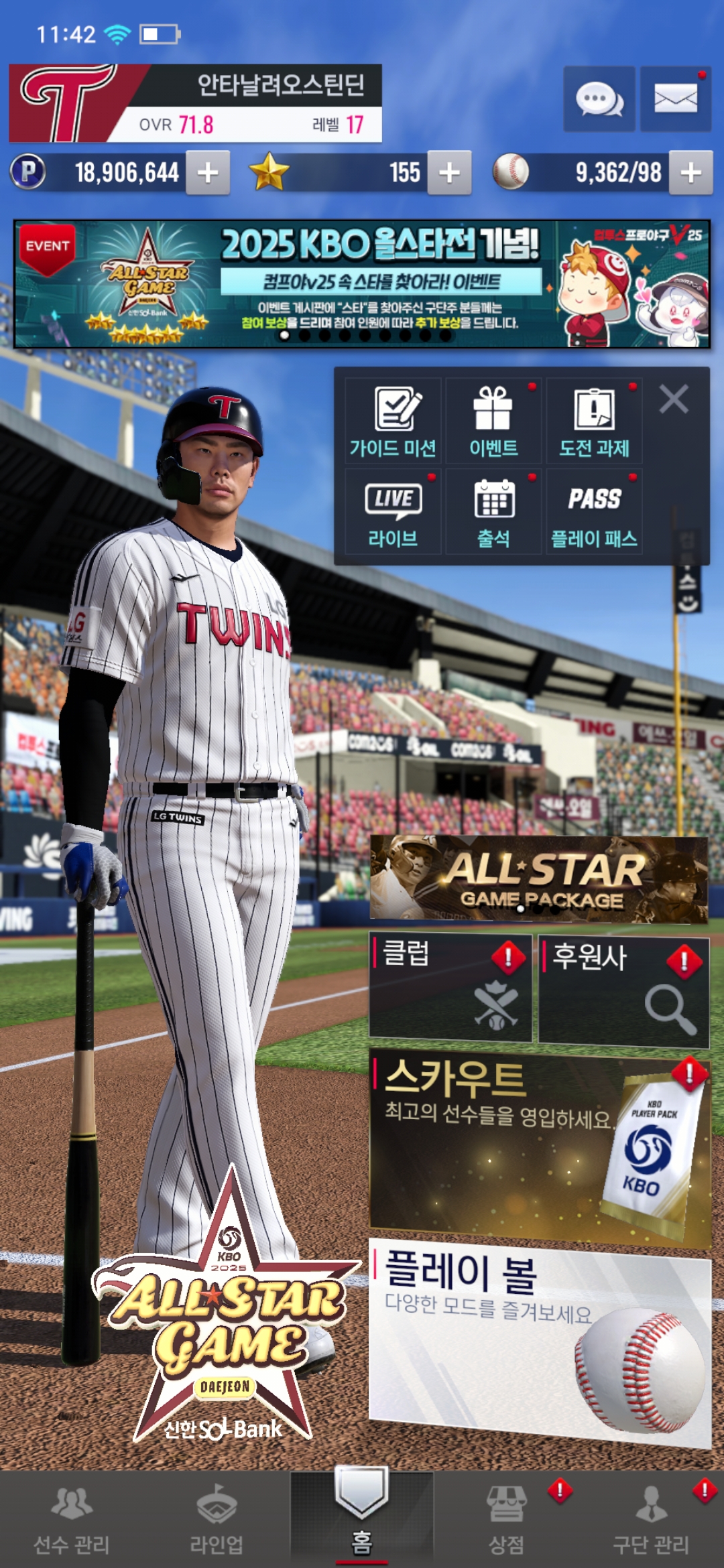Screen dimensions: 724x1568
Task: Add baseballs with the plus button
Action: click(x=690, y=173)
